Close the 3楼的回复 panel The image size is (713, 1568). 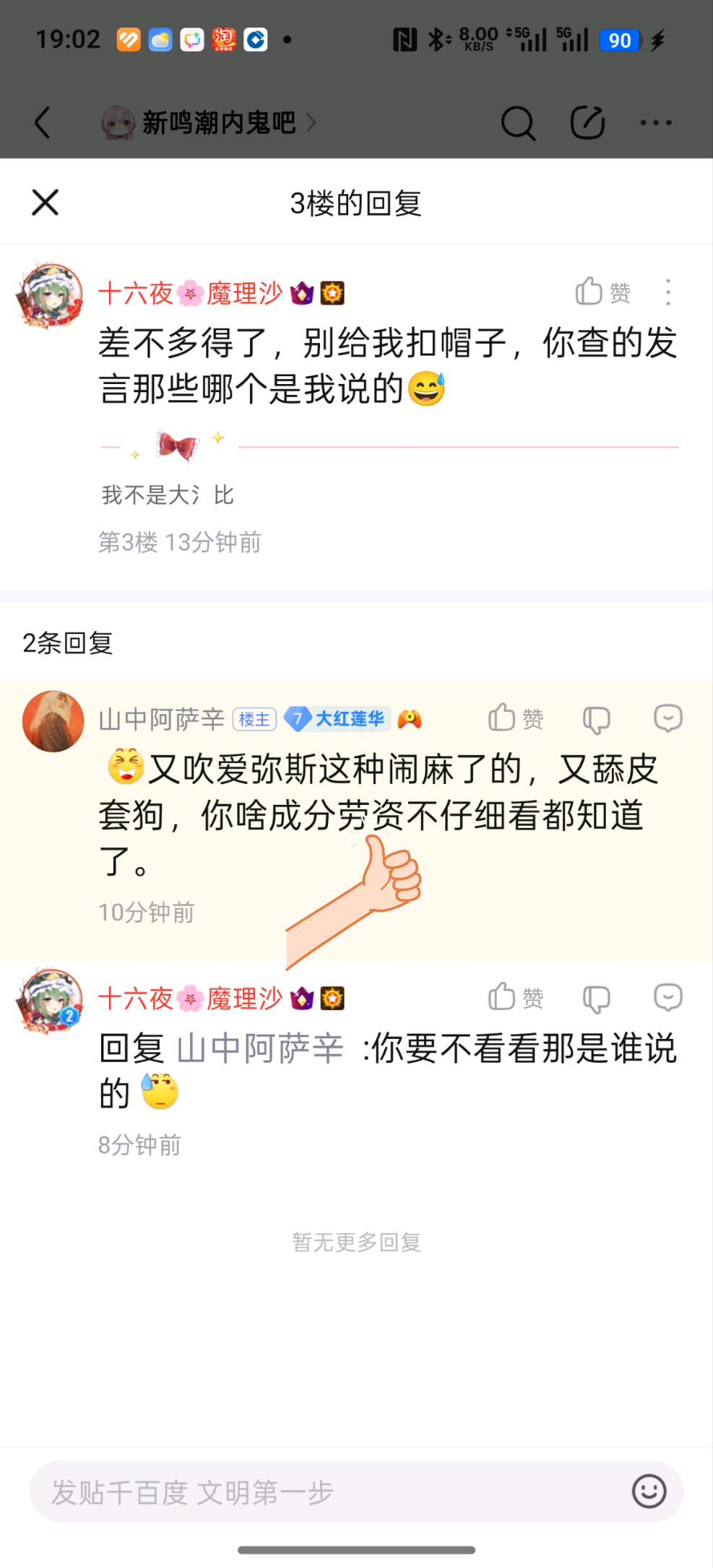pyautogui.click(x=45, y=203)
